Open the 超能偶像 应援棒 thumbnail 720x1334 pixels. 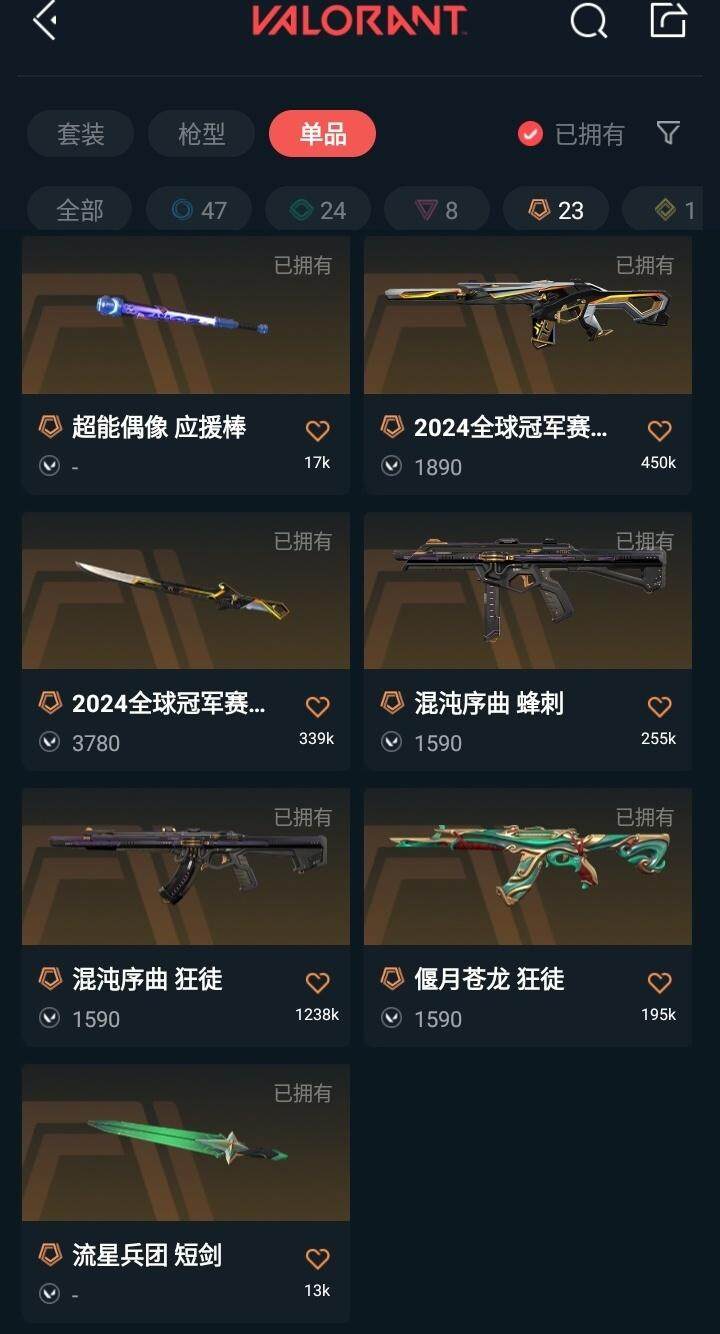pyautogui.click(x=184, y=315)
